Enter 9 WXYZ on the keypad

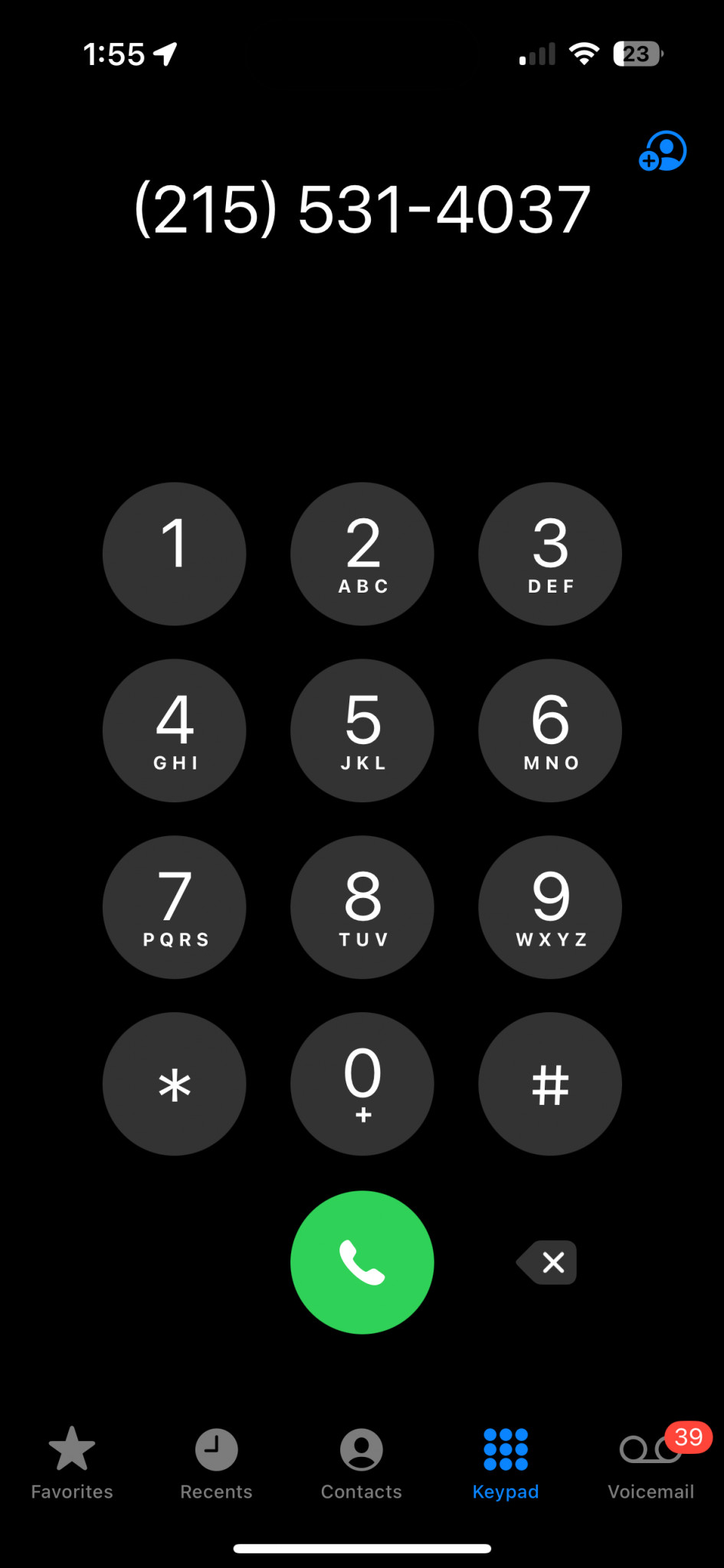550,907
